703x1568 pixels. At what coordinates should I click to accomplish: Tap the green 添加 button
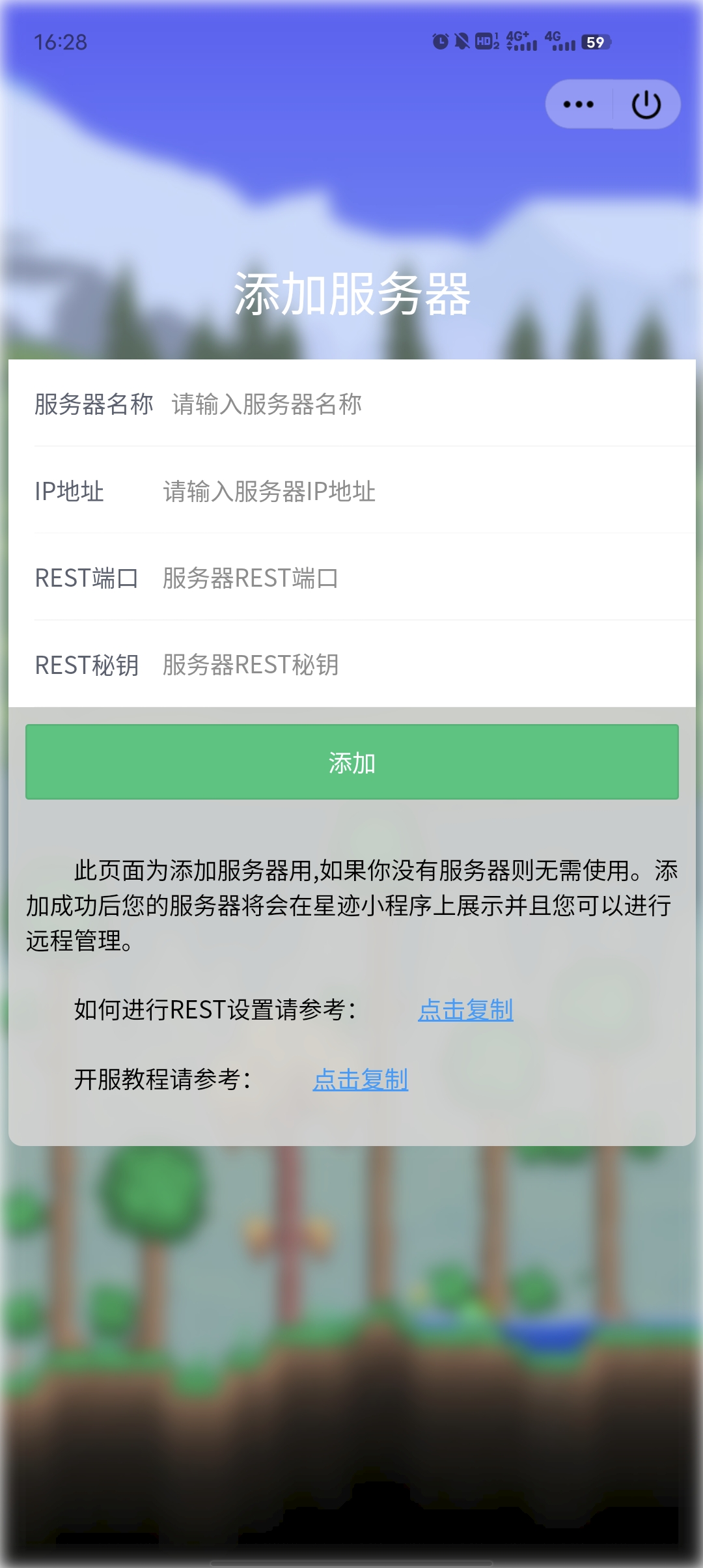pos(351,762)
